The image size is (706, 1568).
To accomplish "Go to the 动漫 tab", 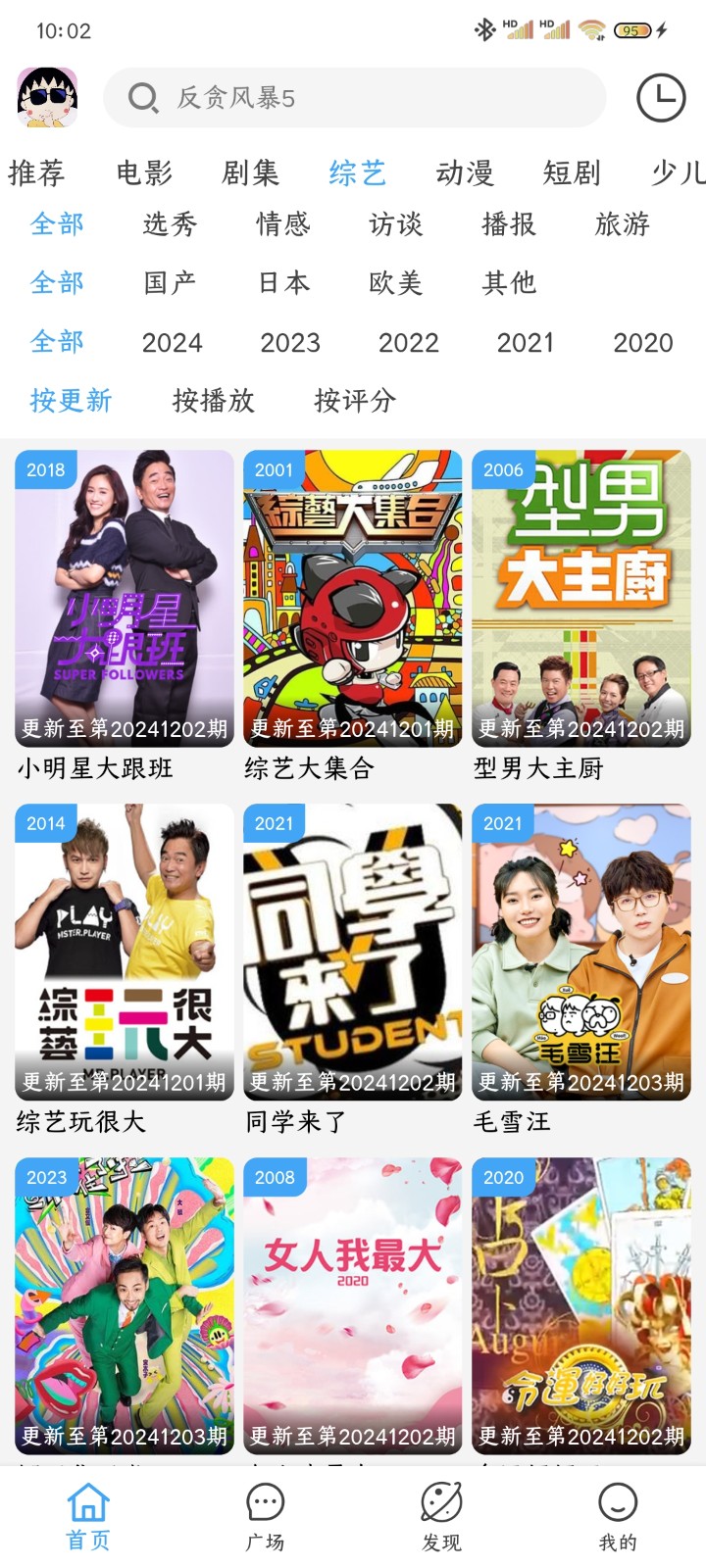I will (x=465, y=173).
